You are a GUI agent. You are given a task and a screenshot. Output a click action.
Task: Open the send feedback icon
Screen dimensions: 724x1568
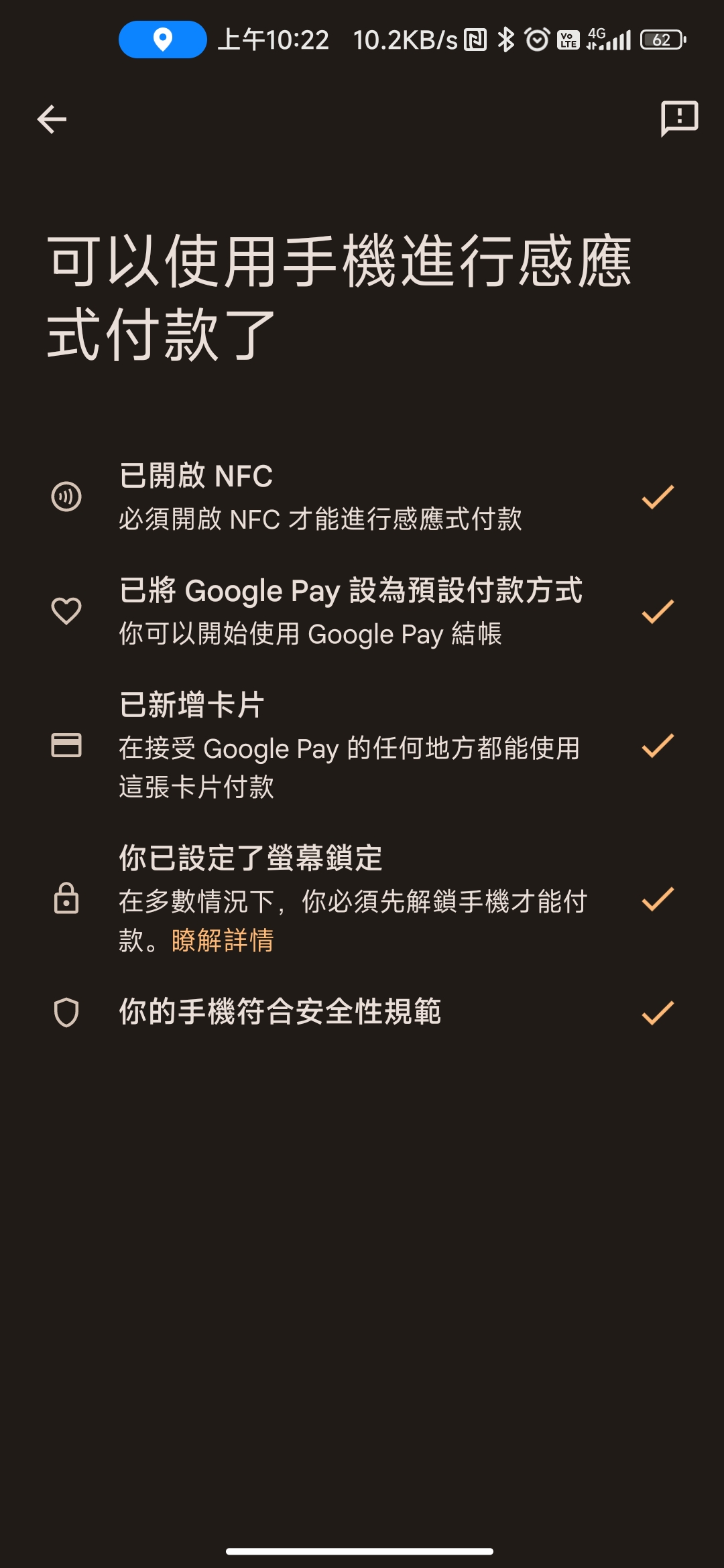pyautogui.click(x=679, y=119)
